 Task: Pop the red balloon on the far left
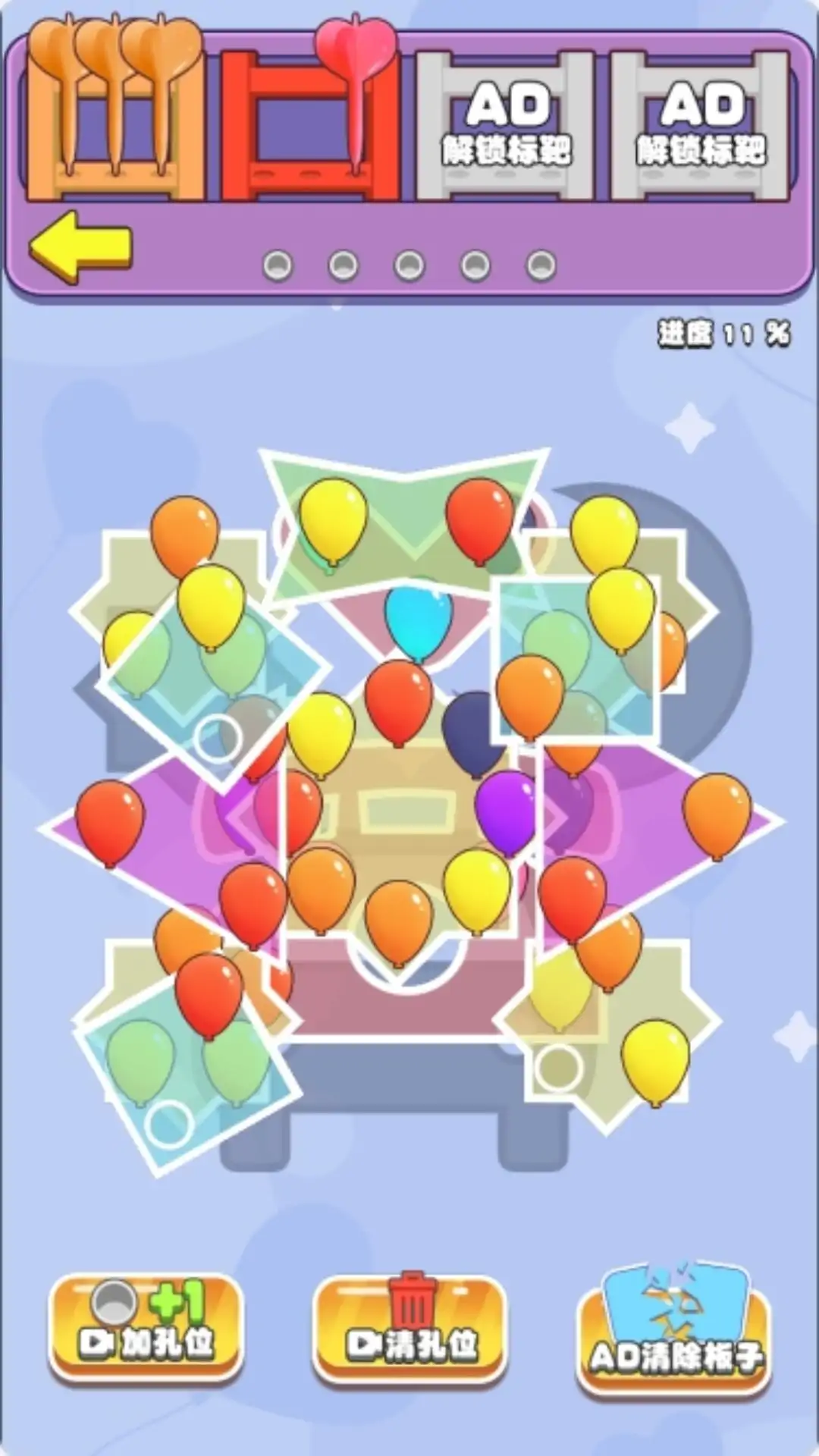pyautogui.click(x=109, y=821)
